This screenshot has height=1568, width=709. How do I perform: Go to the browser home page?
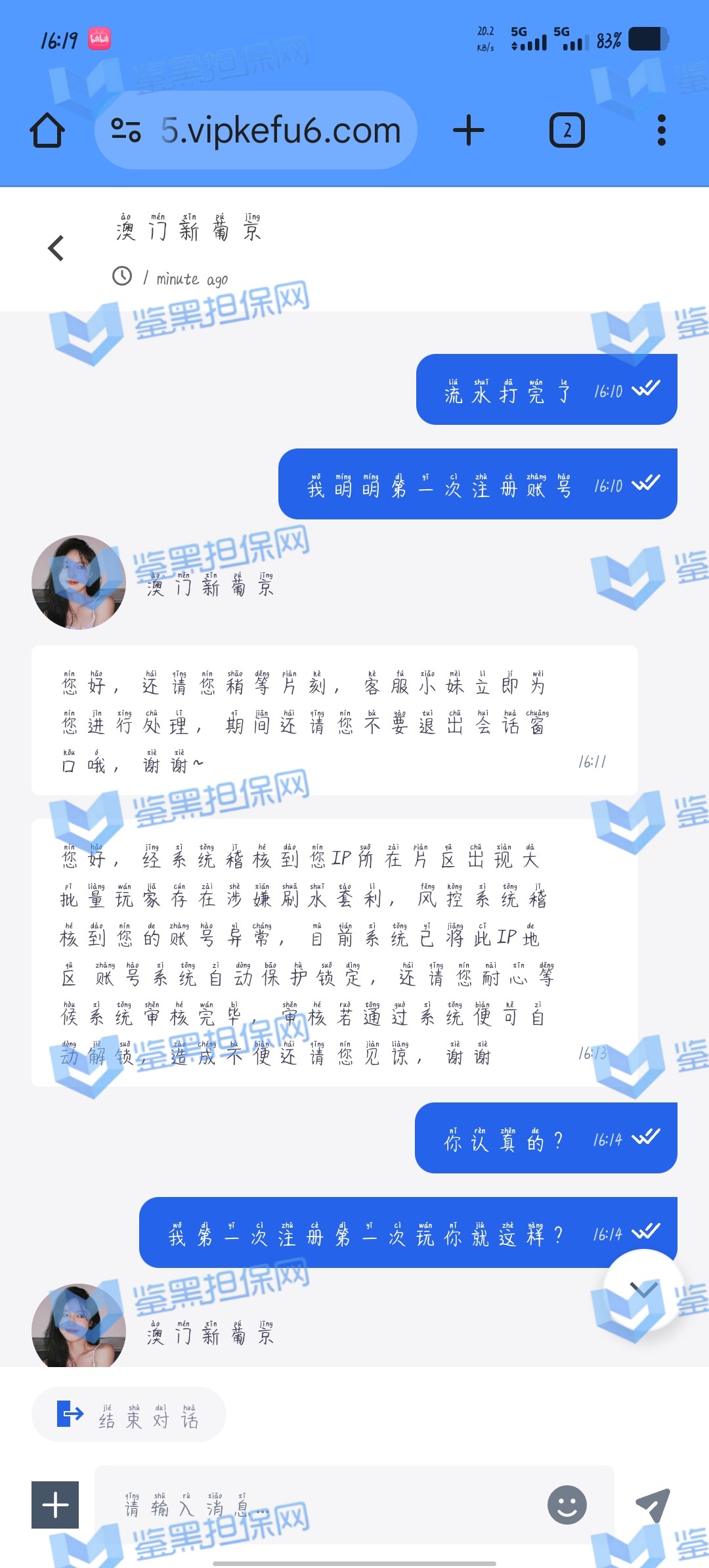(x=47, y=130)
